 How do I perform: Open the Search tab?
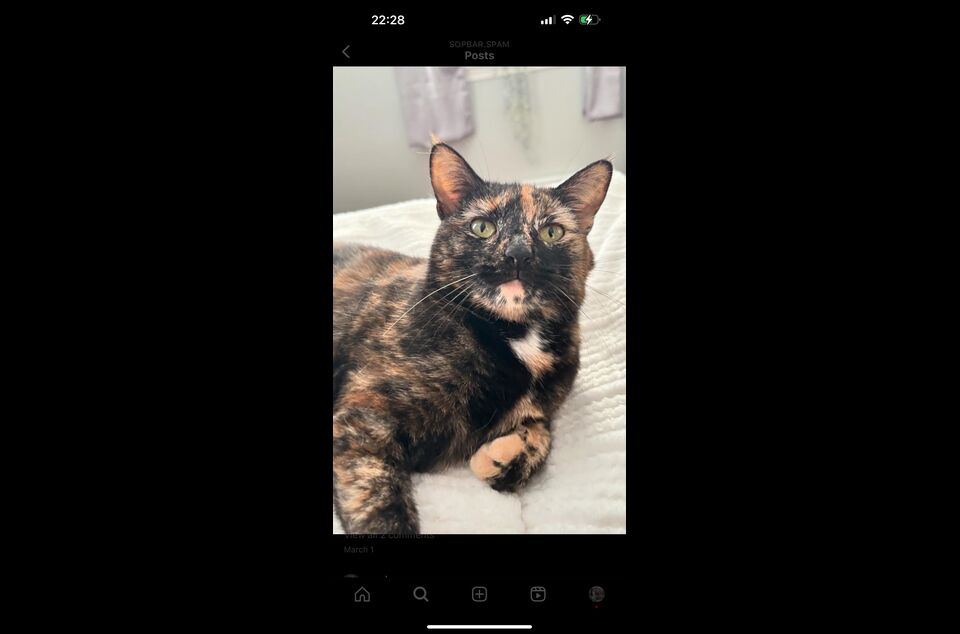[x=421, y=594]
